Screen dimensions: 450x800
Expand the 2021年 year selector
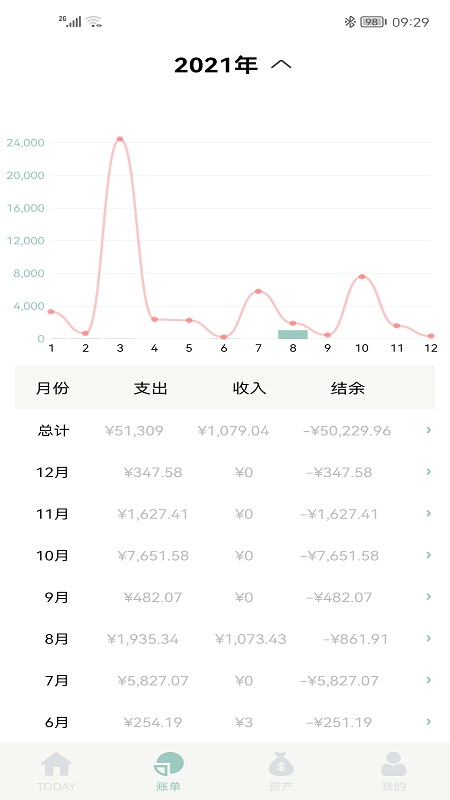click(x=233, y=65)
